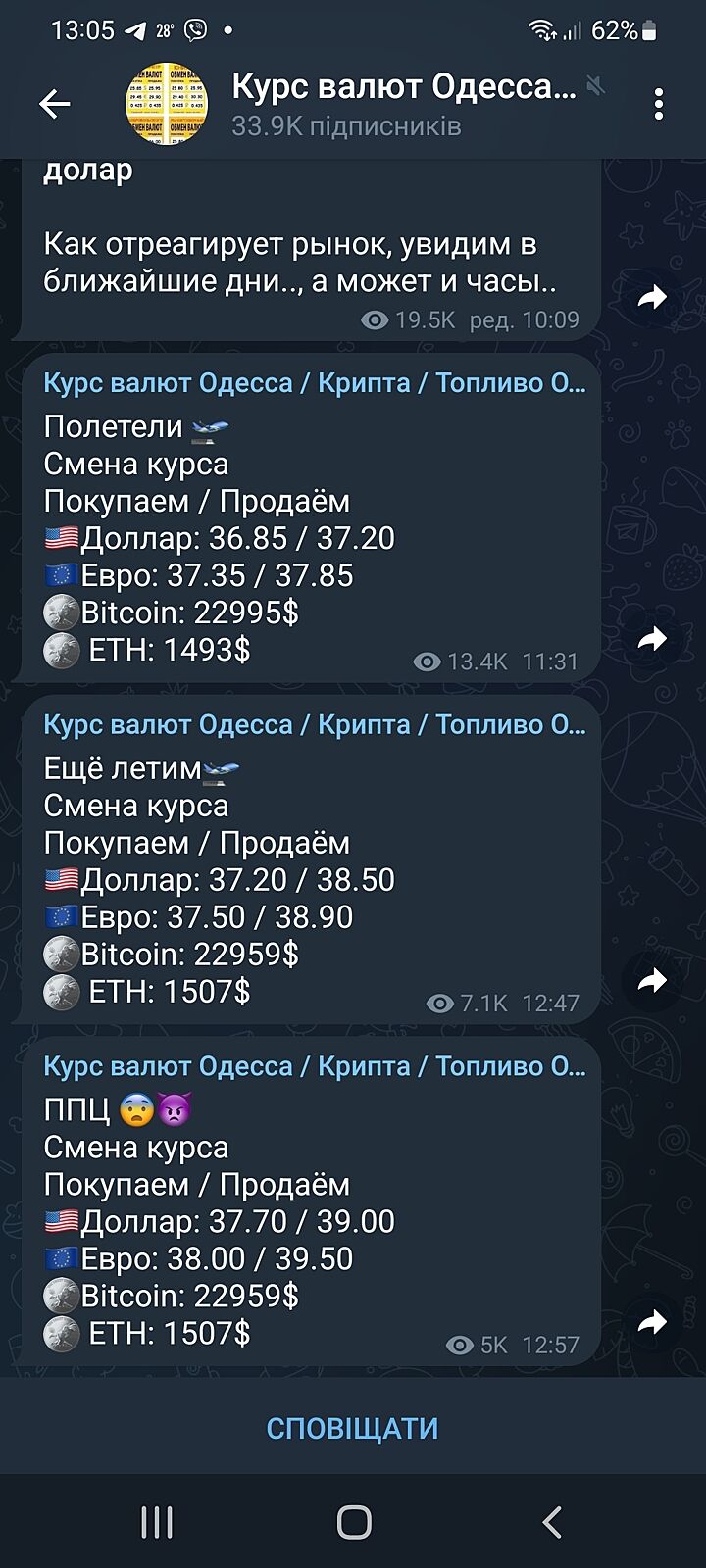
Task: Open forwarded-from channel link in 'Полетели' post
Action: [x=314, y=383]
